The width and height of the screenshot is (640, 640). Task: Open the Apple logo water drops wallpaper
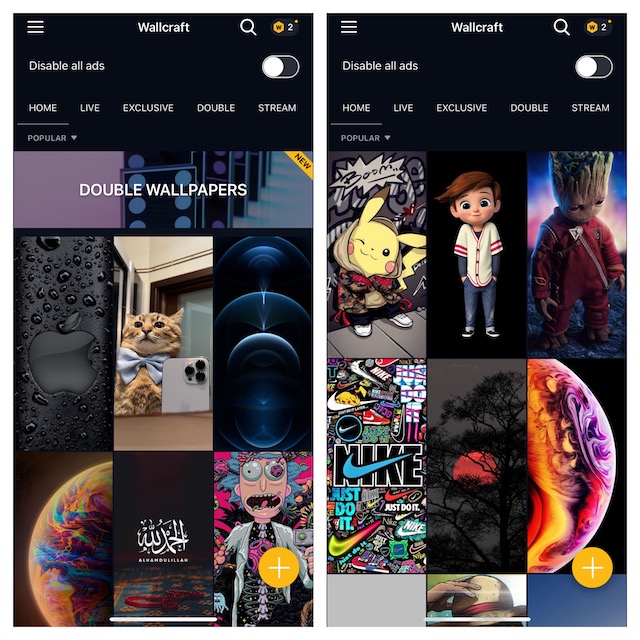click(63, 342)
